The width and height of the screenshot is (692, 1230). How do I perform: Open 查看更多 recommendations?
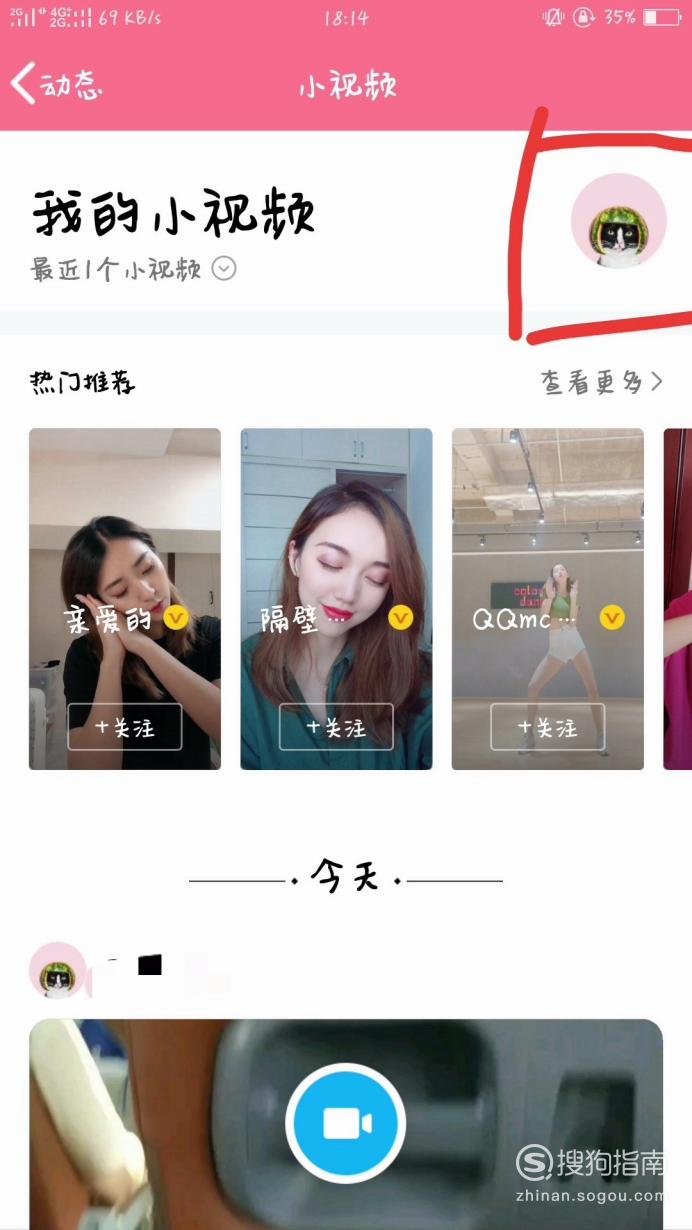[602, 382]
